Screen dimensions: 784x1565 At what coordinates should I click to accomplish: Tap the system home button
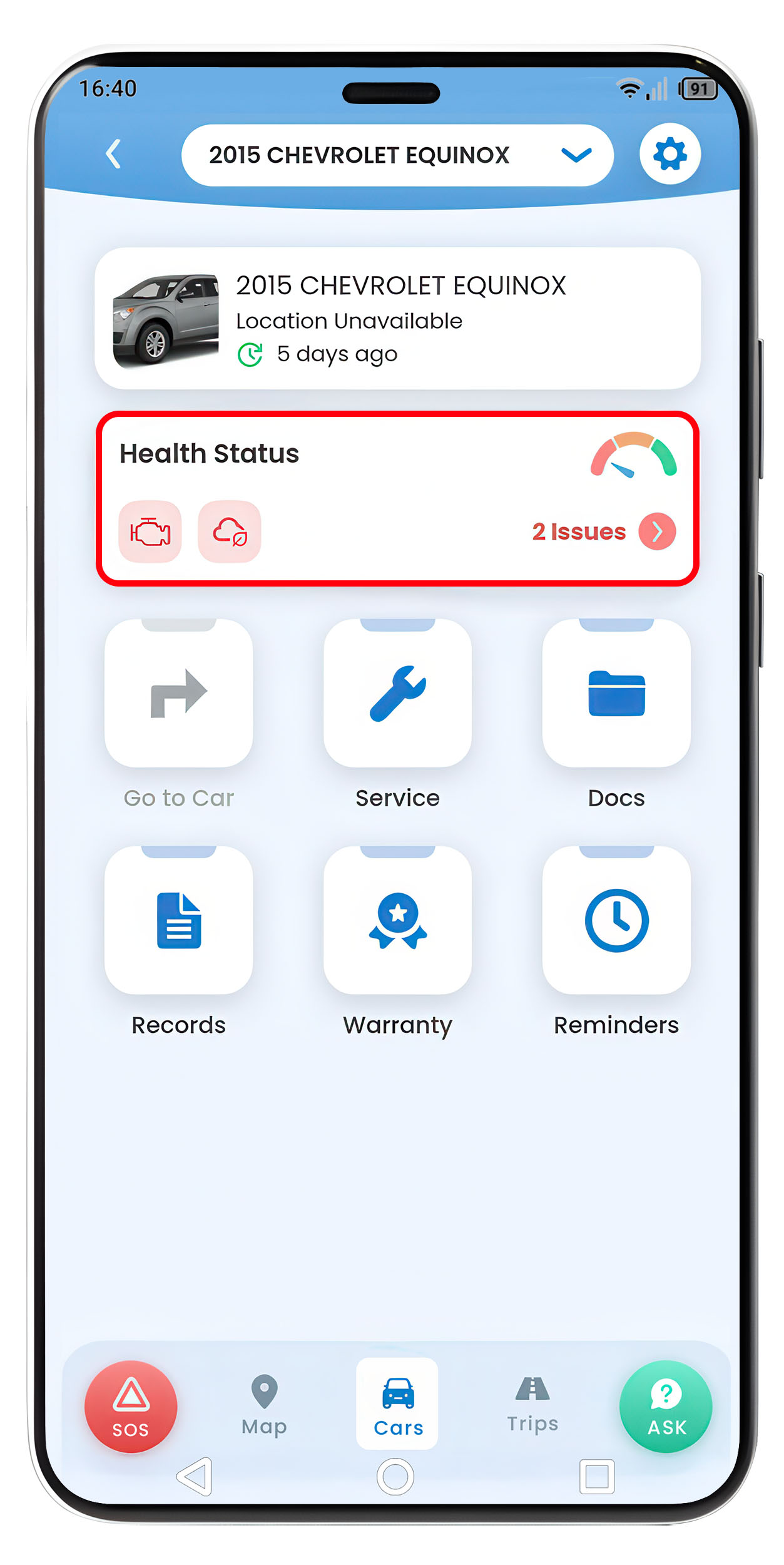[x=395, y=1476]
